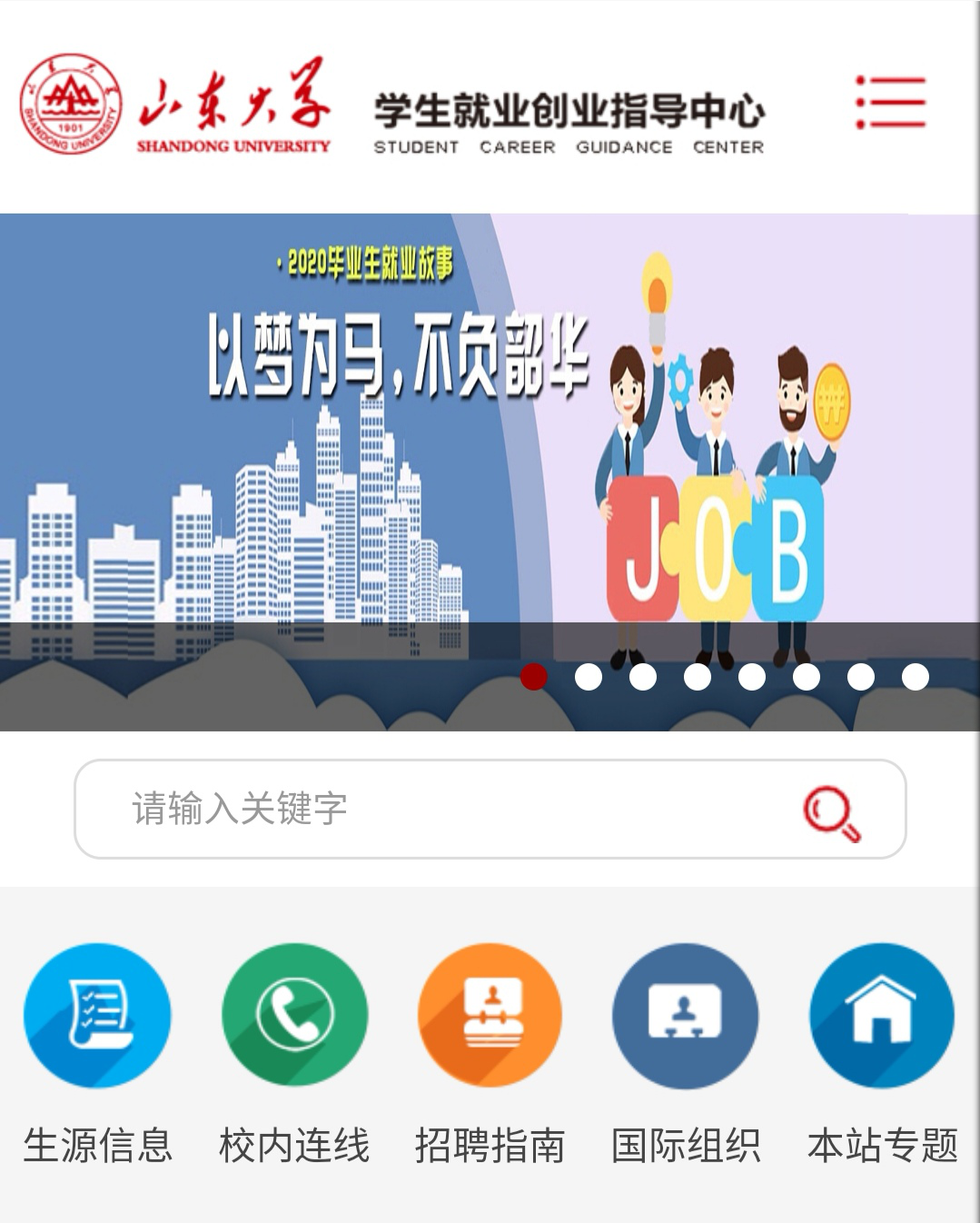Tap the red magnifier search icon
Viewport: 980px width, 1223px height.
pos(831,812)
